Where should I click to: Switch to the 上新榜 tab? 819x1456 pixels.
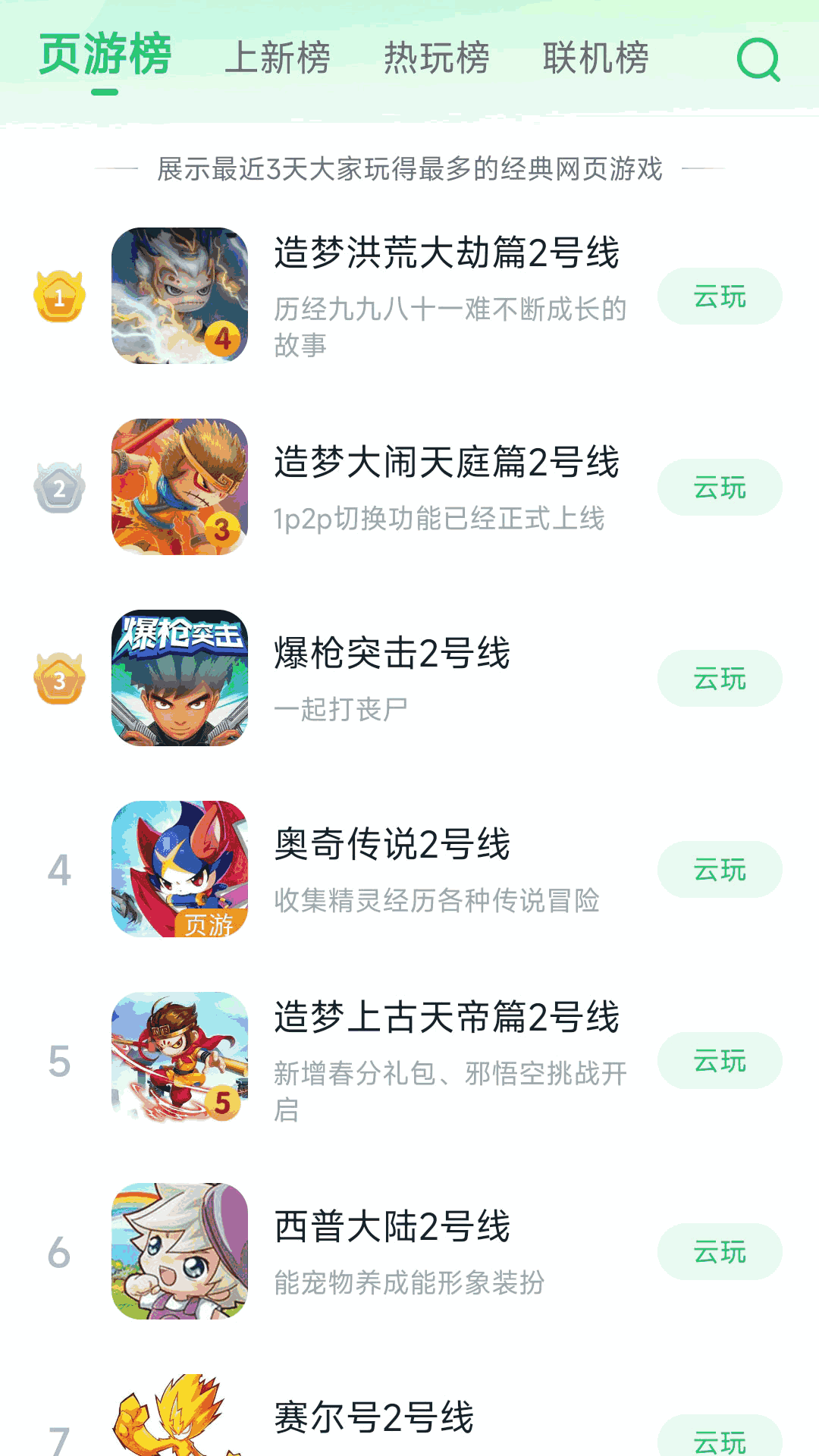coord(278,61)
